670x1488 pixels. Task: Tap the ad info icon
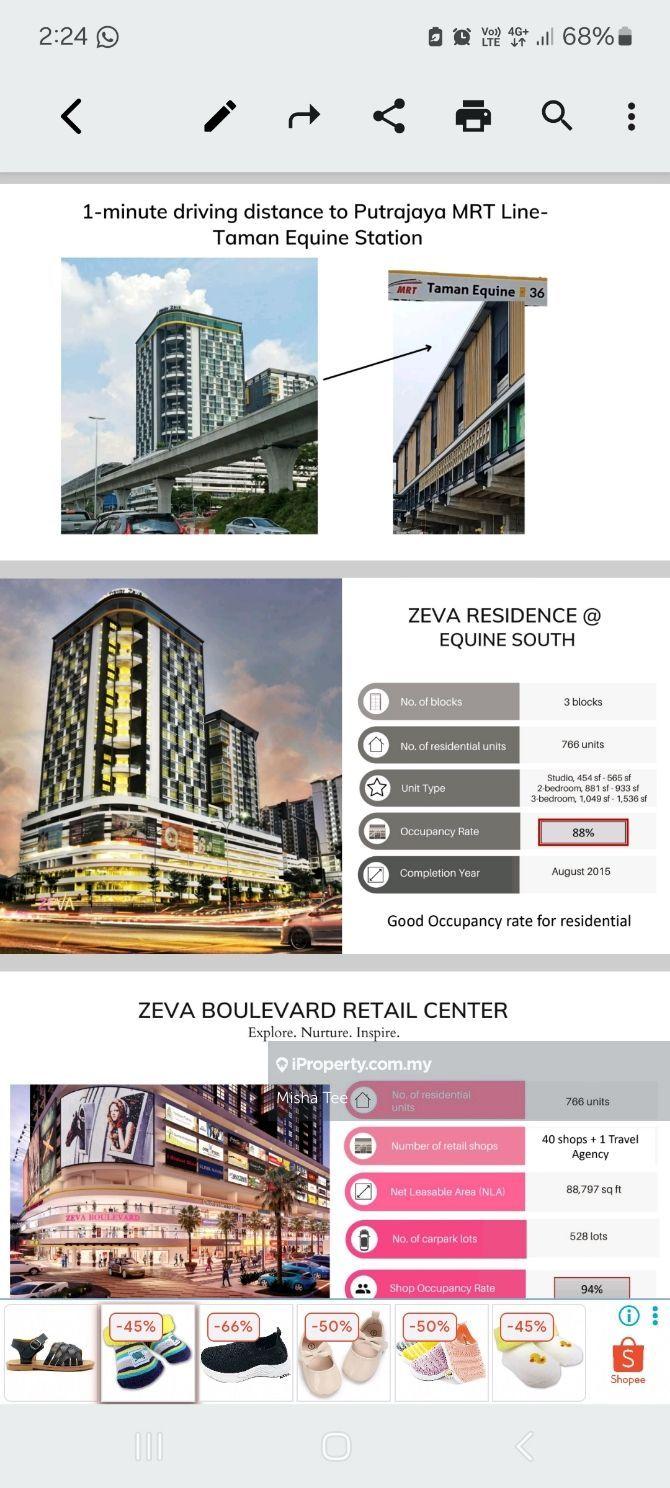[629, 1315]
